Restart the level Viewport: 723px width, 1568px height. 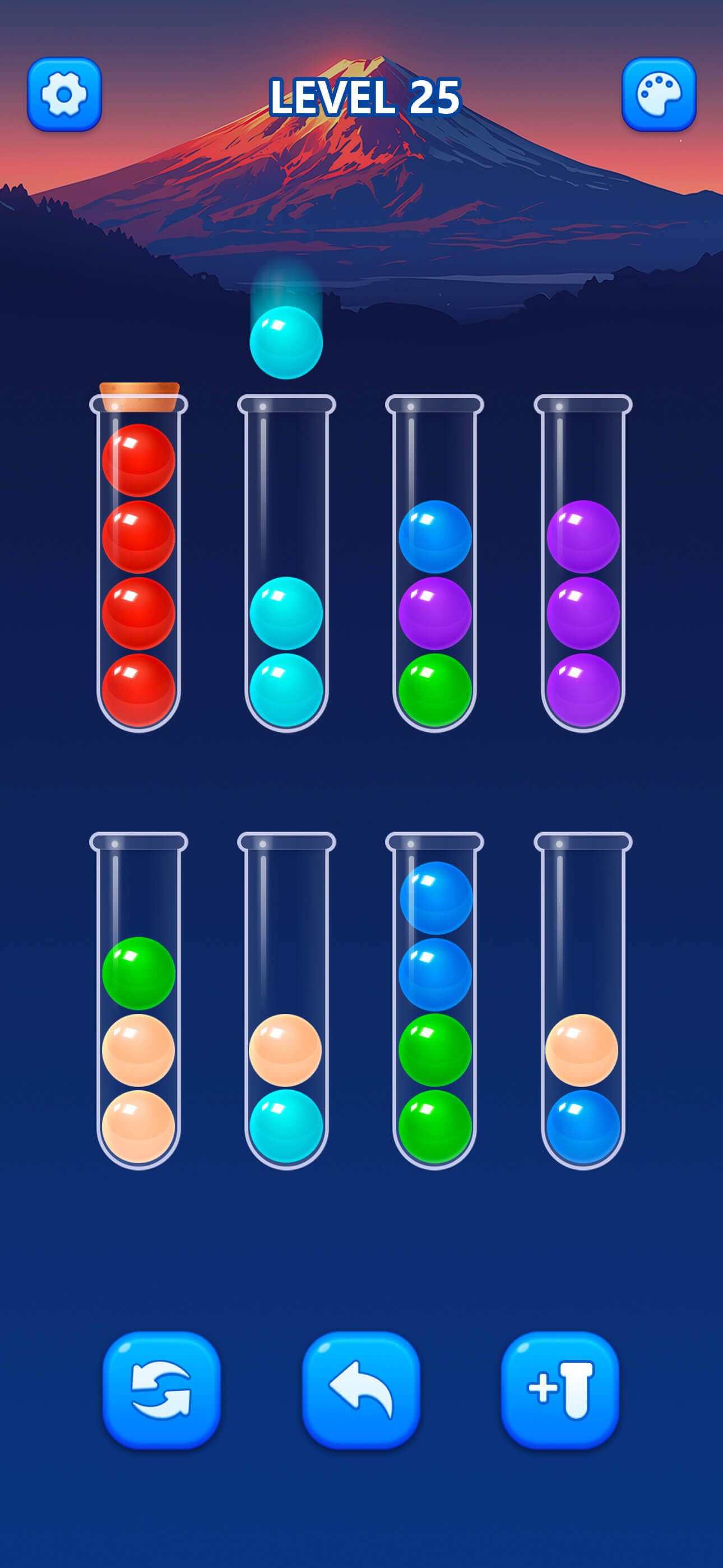point(161,1390)
